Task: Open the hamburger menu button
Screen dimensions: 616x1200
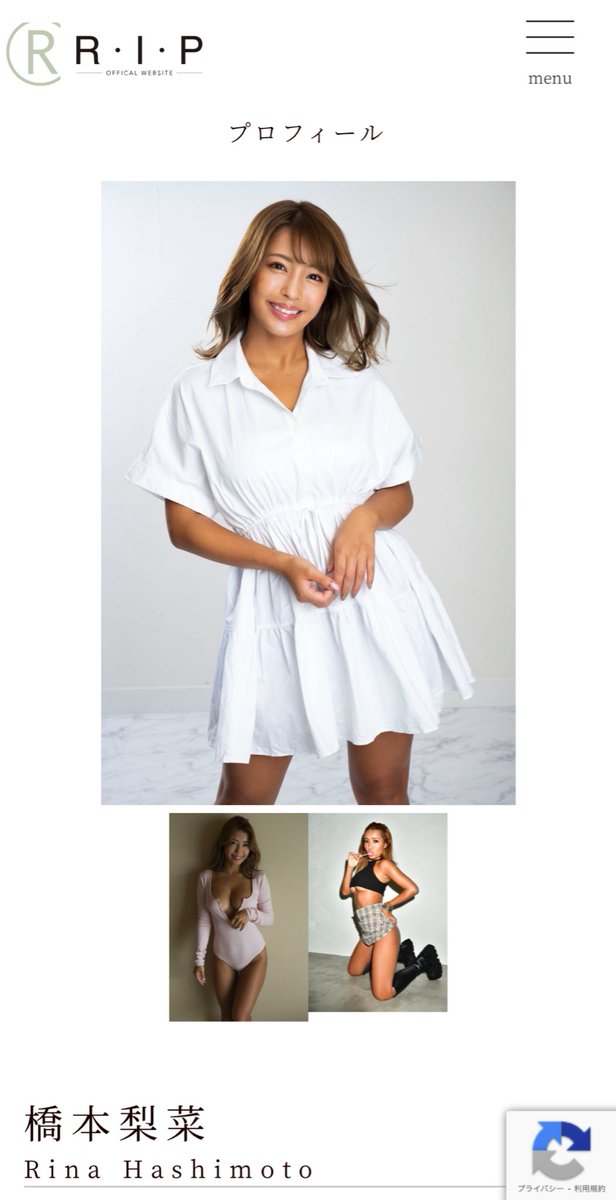Action: pos(550,52)
